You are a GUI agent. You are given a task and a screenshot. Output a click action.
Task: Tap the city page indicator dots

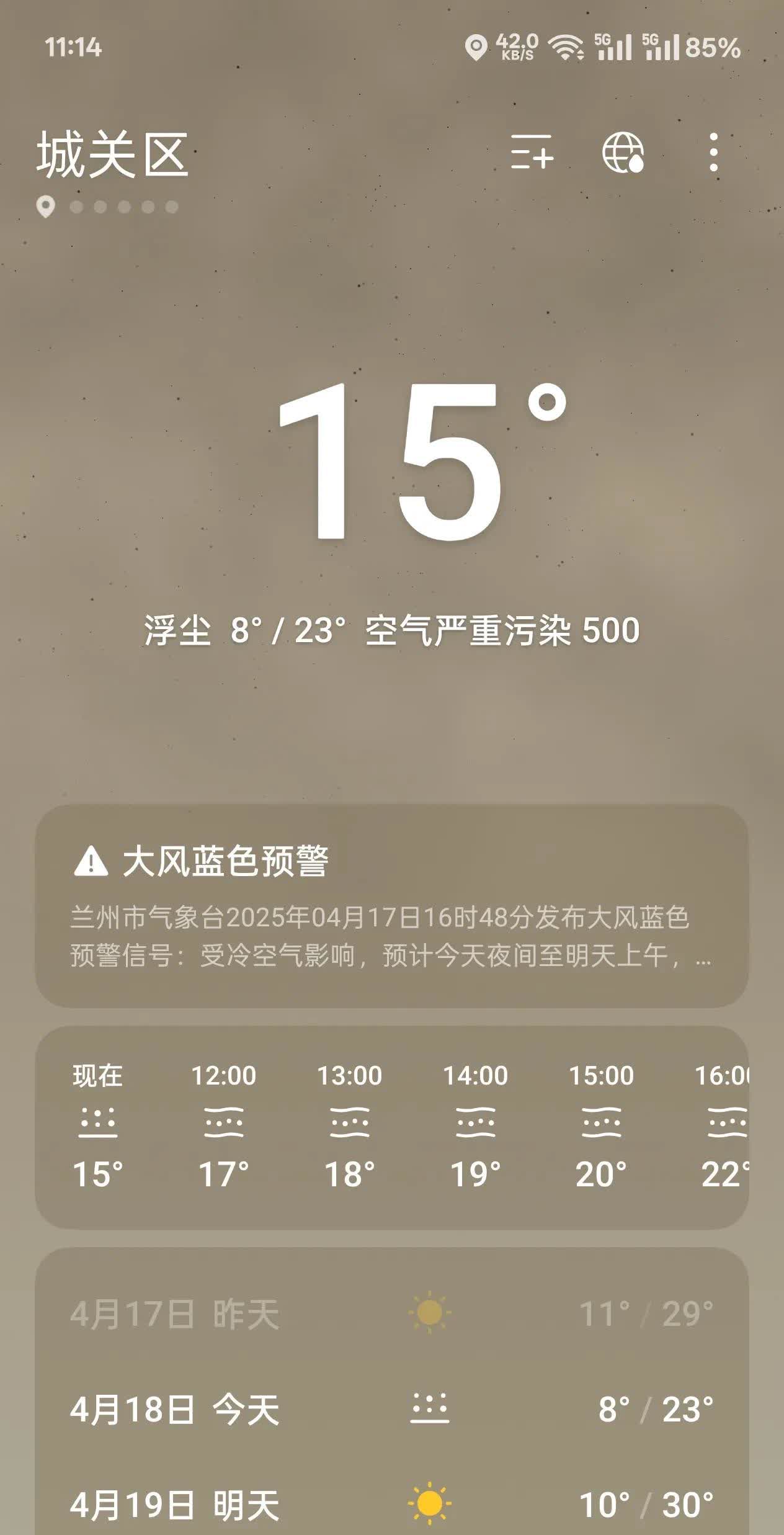108,207
